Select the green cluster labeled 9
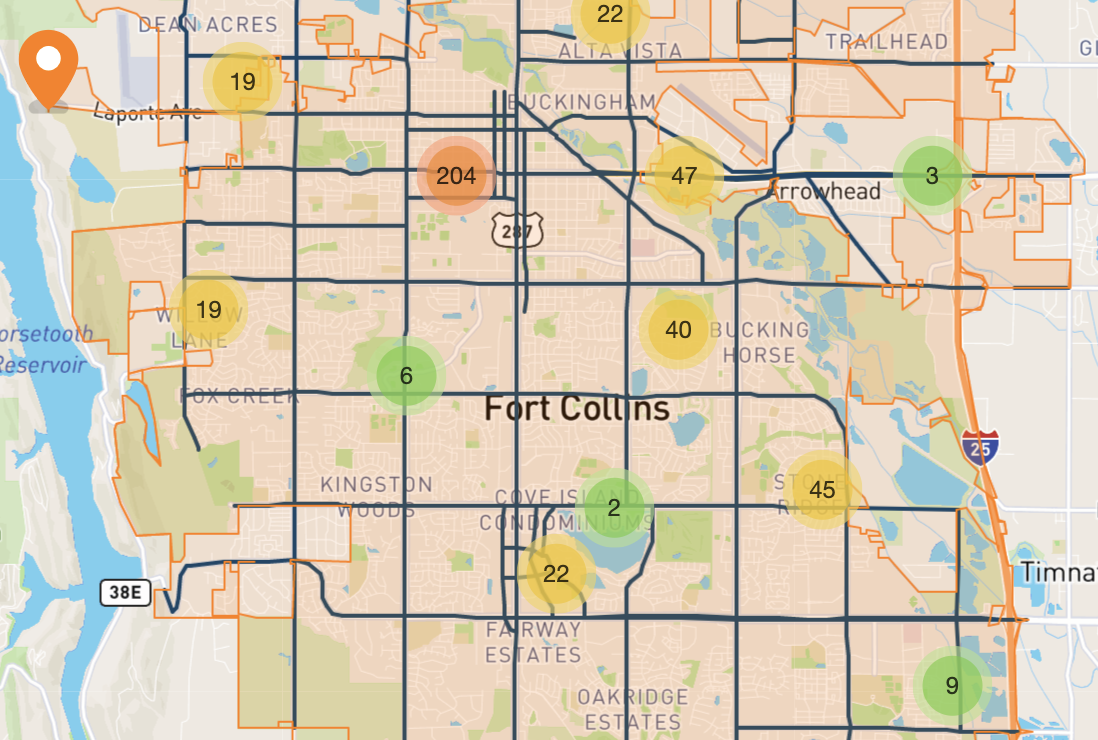Image resolution: width=1098 pixels, height=740 pixels. (x=952, y=686)
